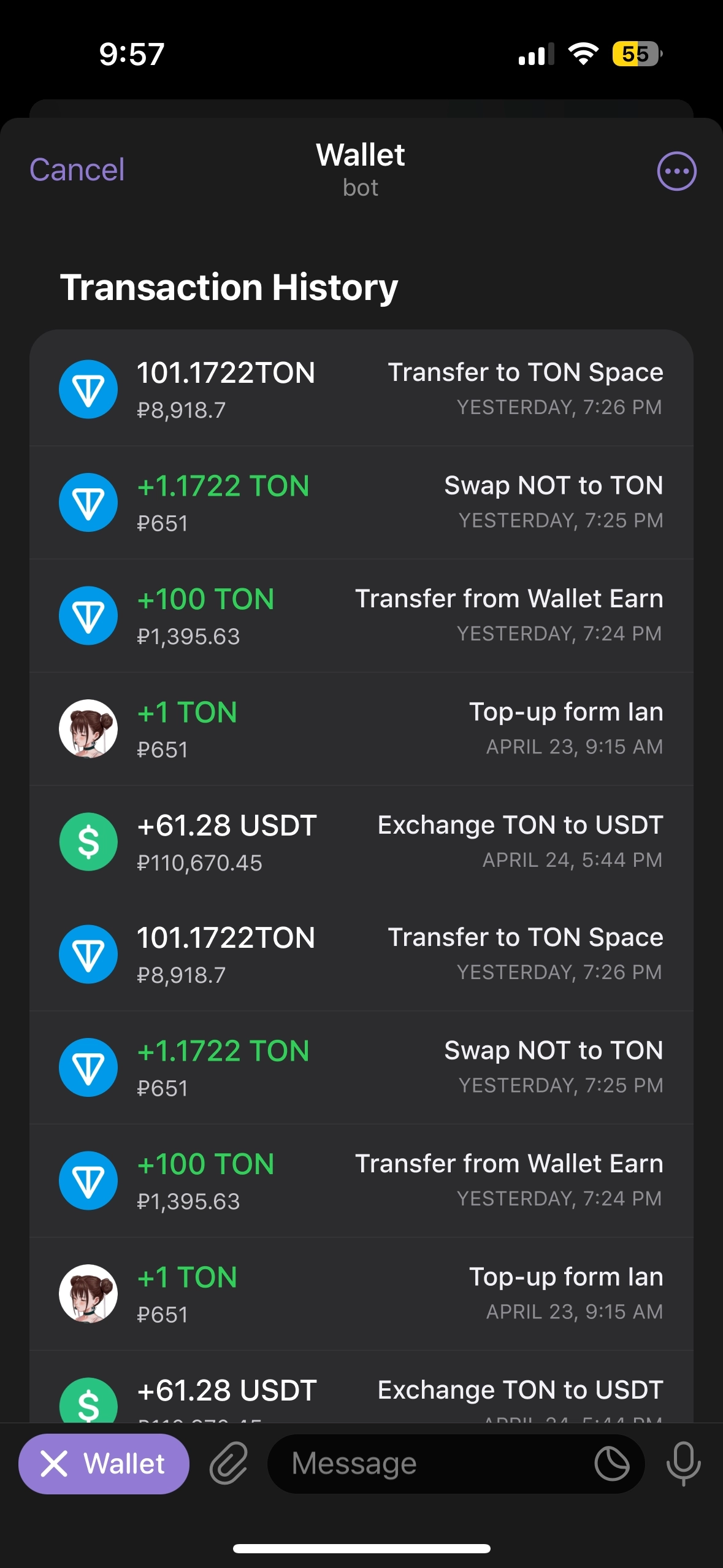Tap Cancel to close the Wallet view
This screenshot has width=723, height=1568.
(x=77, y=170)
